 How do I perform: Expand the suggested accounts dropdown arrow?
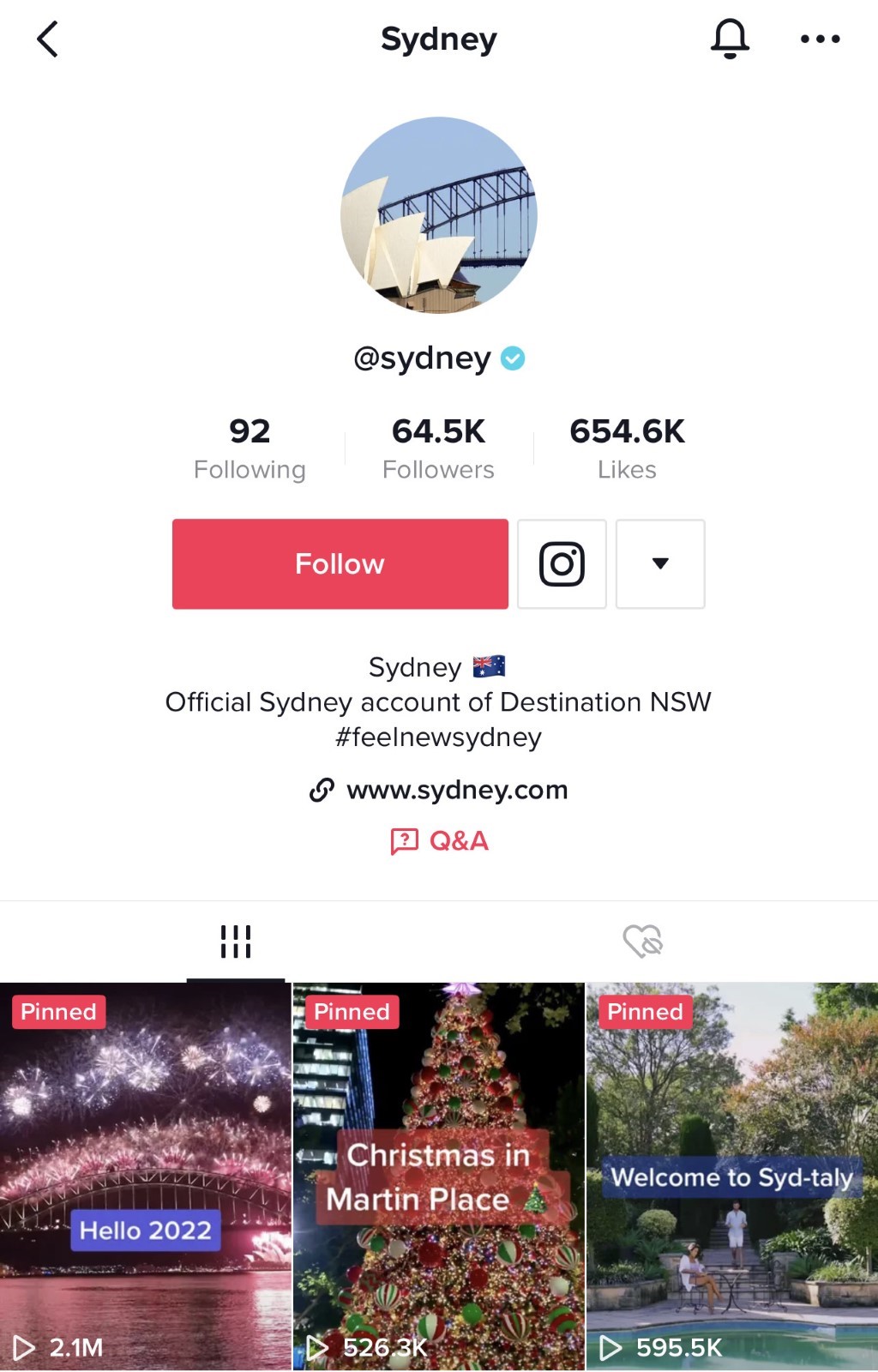pyautogui.click(x=660, y=563)
